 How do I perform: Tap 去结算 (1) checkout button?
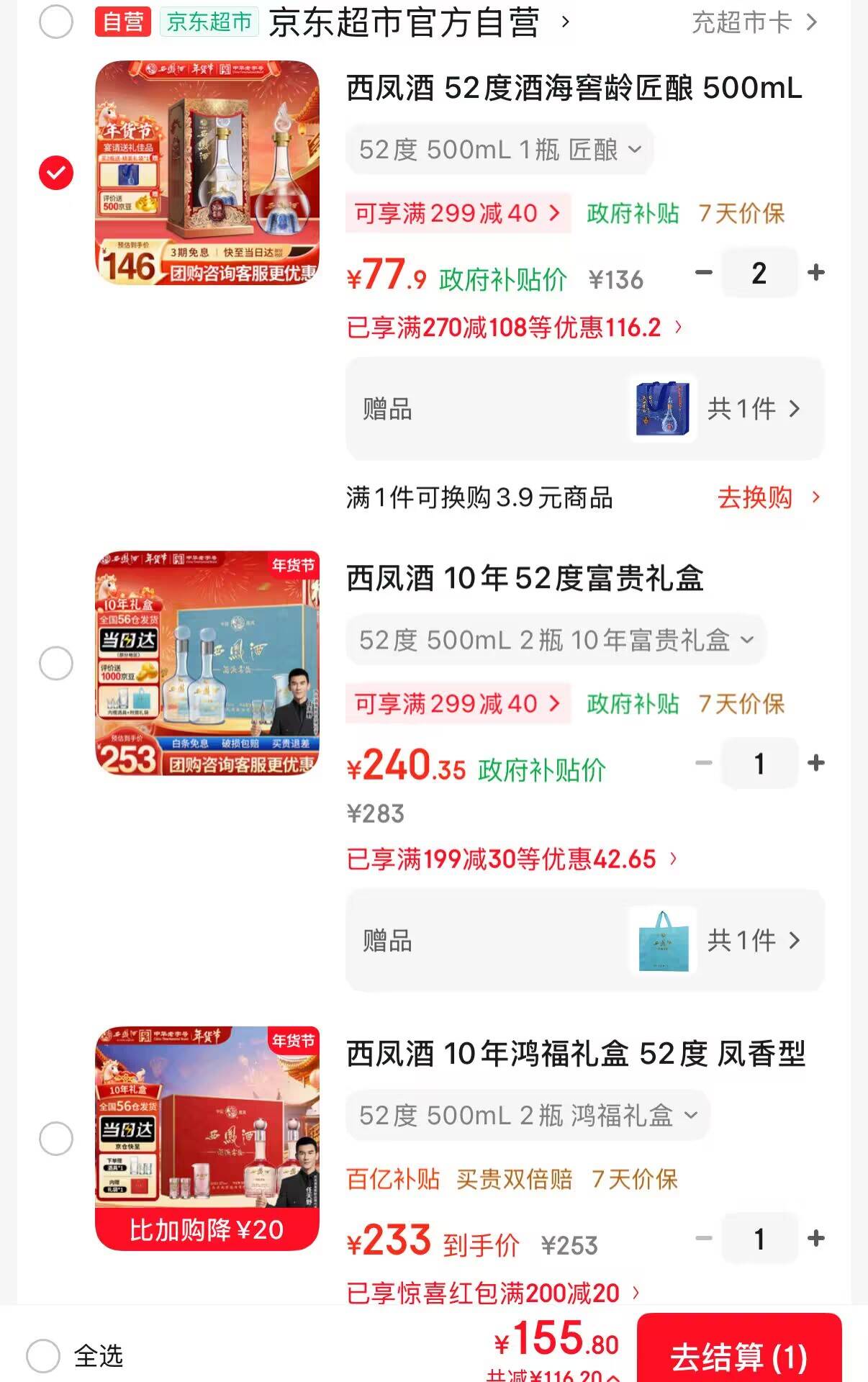[738, 1356]
